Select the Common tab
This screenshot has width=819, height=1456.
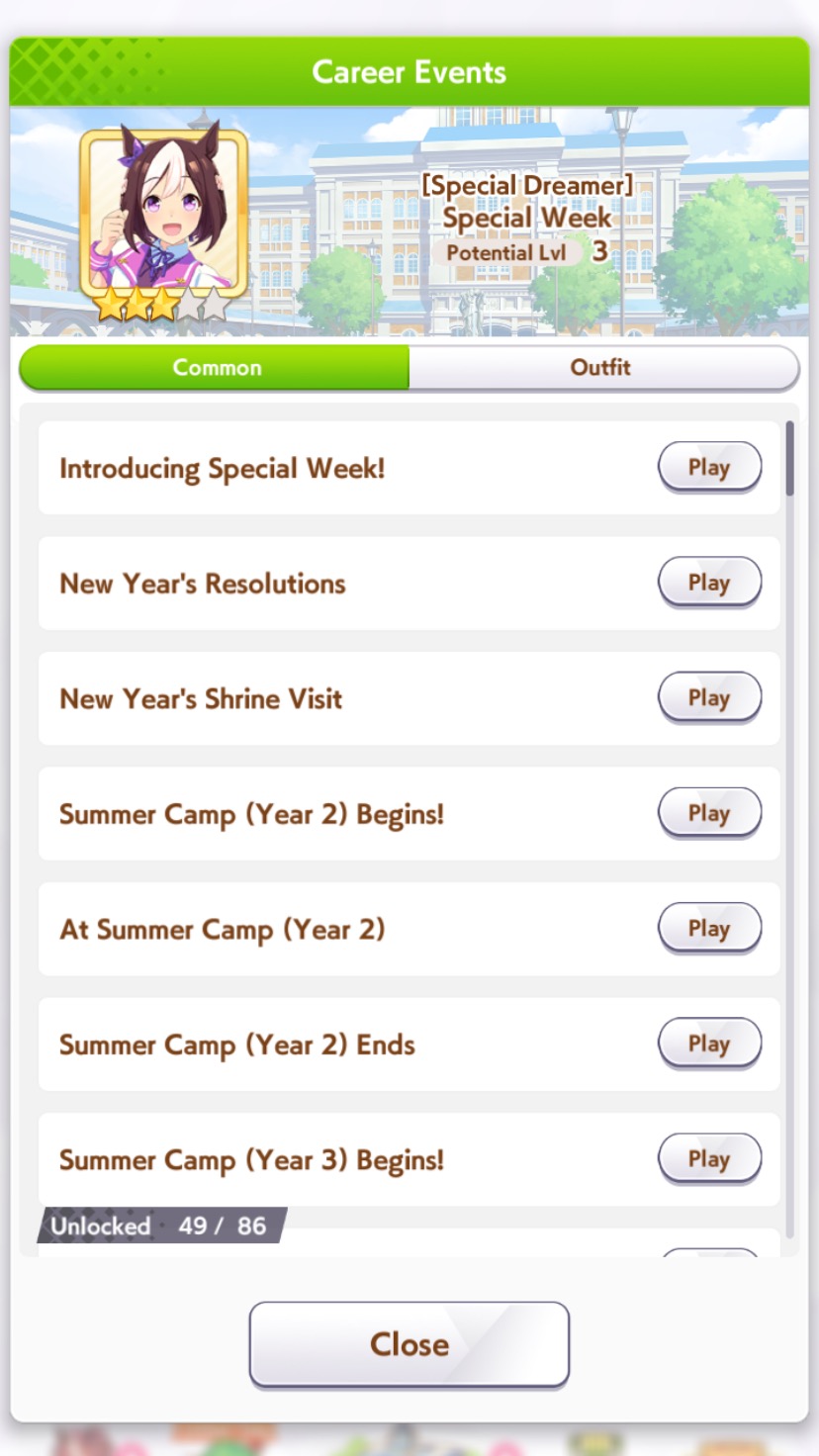tap(216, 367)
